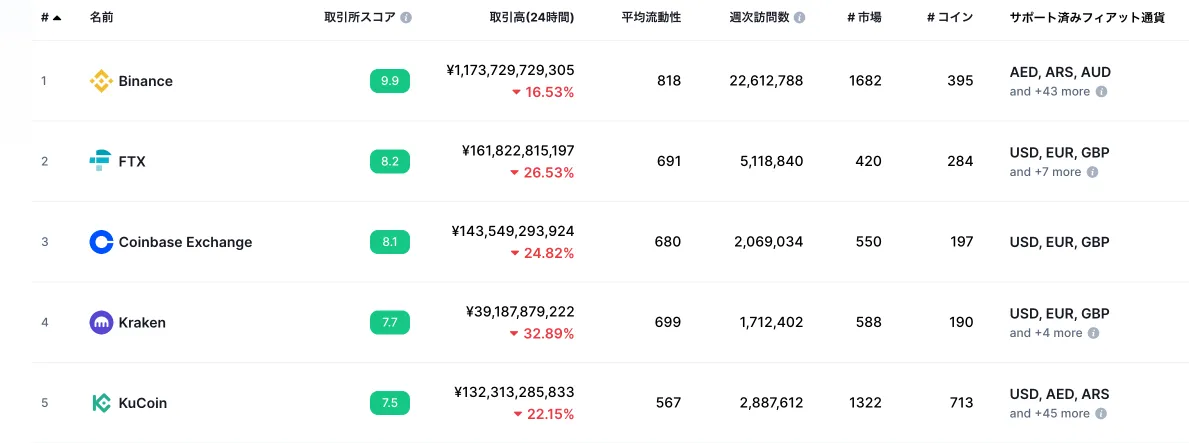Viewport: 1189px width, 443px height.
Task: Sort by # コイン column header
Action: pyautogui.click(x=949, y=18)
